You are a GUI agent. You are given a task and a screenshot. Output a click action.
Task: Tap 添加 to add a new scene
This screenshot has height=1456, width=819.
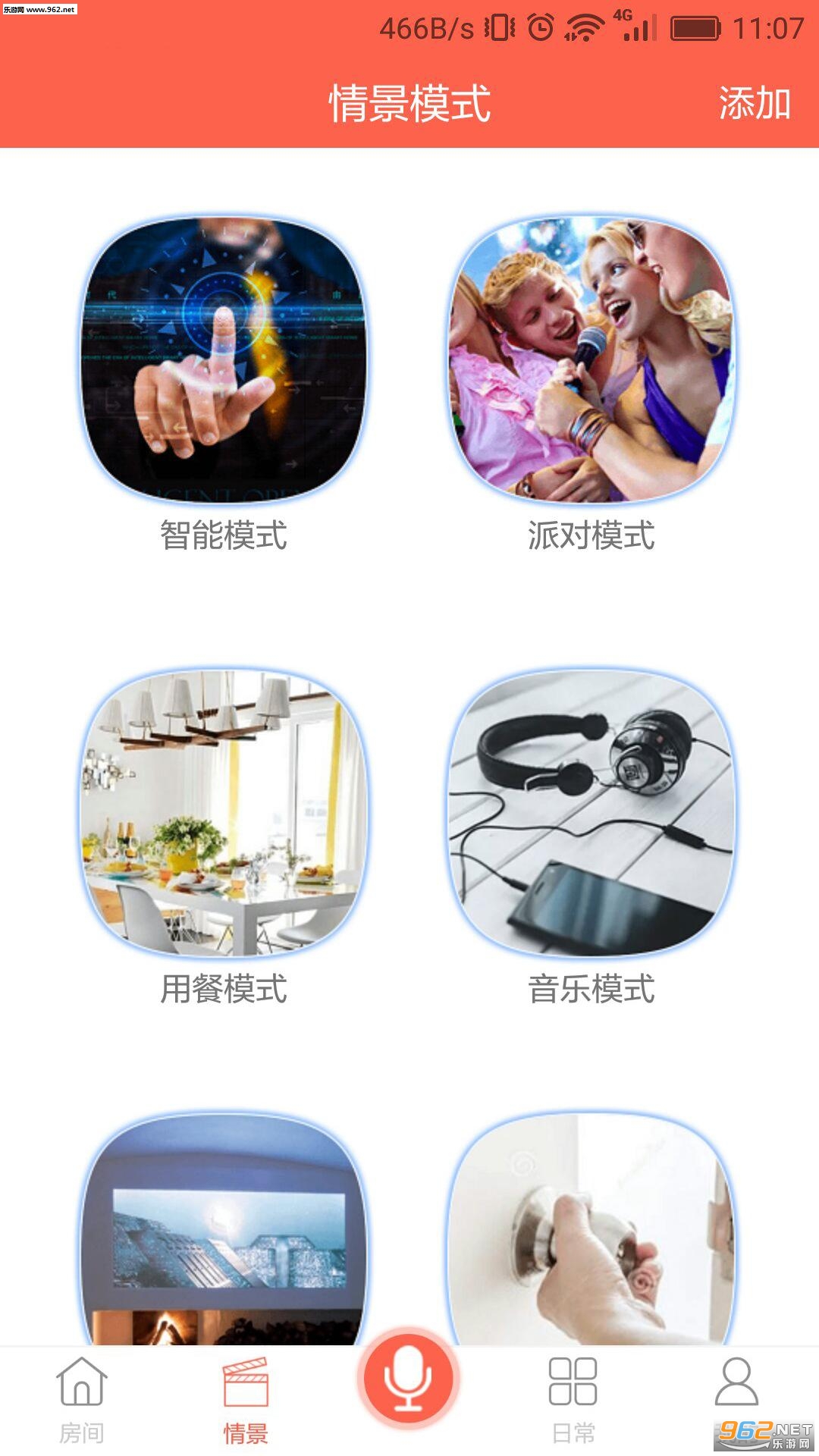(754, 103)
